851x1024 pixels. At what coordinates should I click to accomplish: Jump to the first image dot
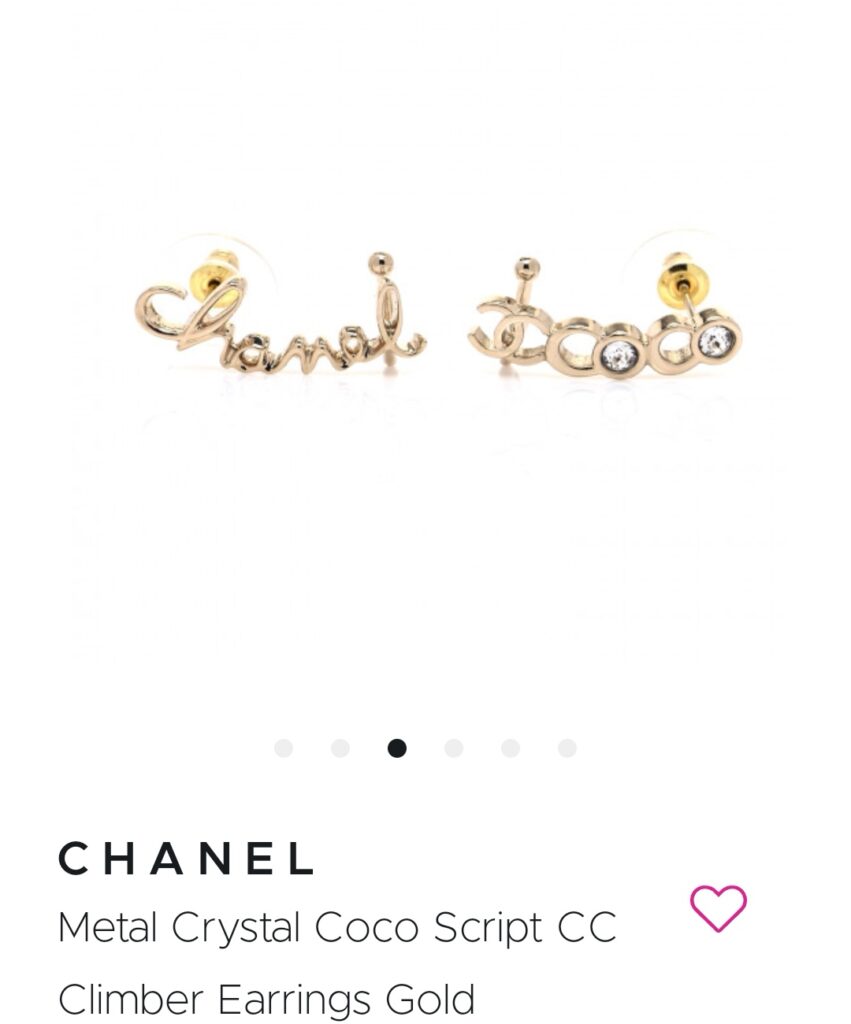[x=284, y=748]
